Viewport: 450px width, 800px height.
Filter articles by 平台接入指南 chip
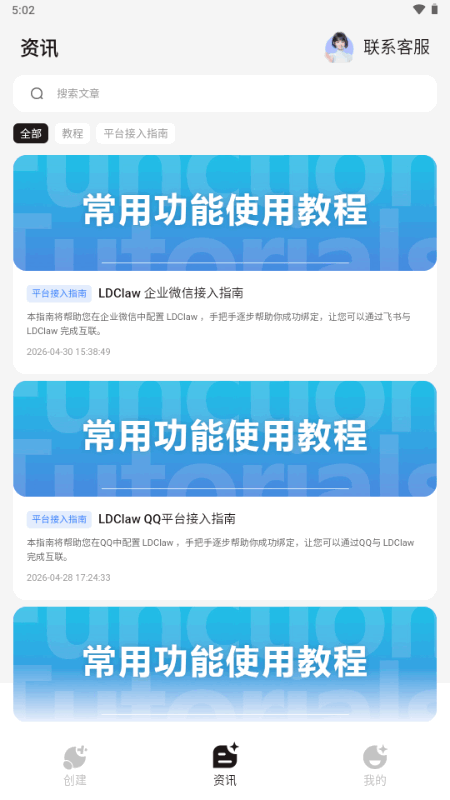tap(136, 134)
